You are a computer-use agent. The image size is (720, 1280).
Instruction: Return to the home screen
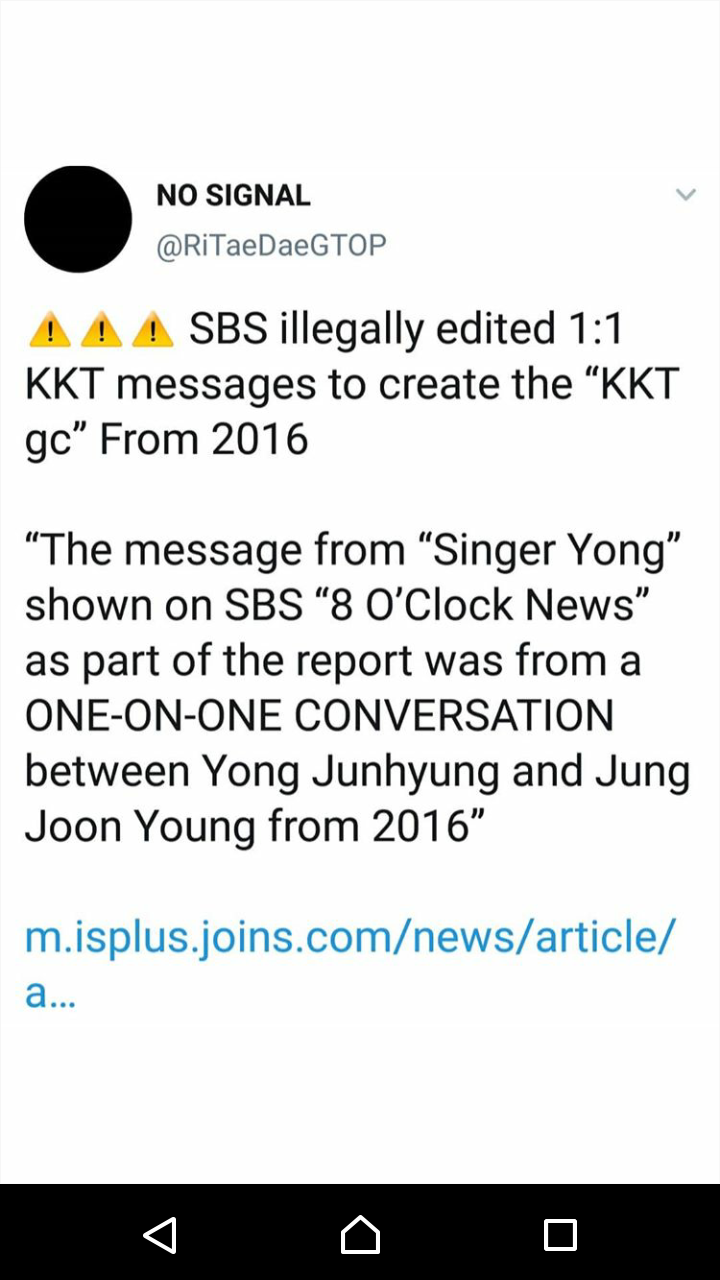click(360, 1235)
